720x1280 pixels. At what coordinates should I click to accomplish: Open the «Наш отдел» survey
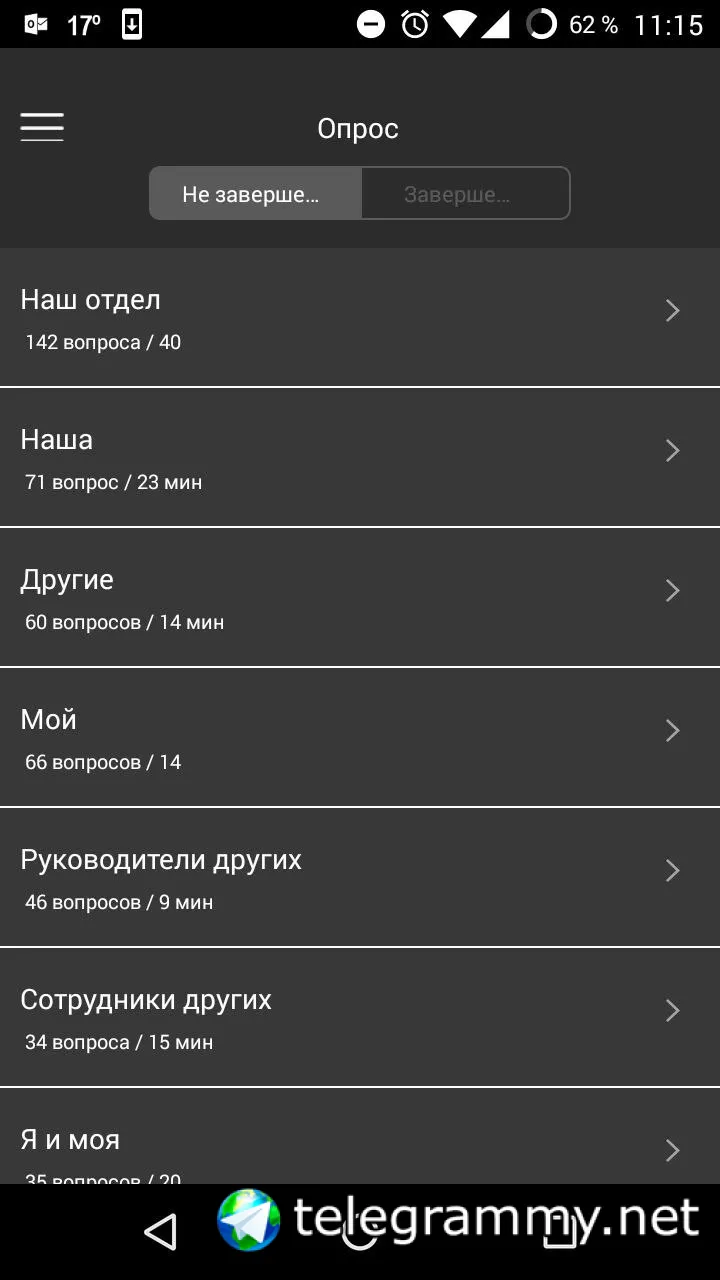(360, 318)
